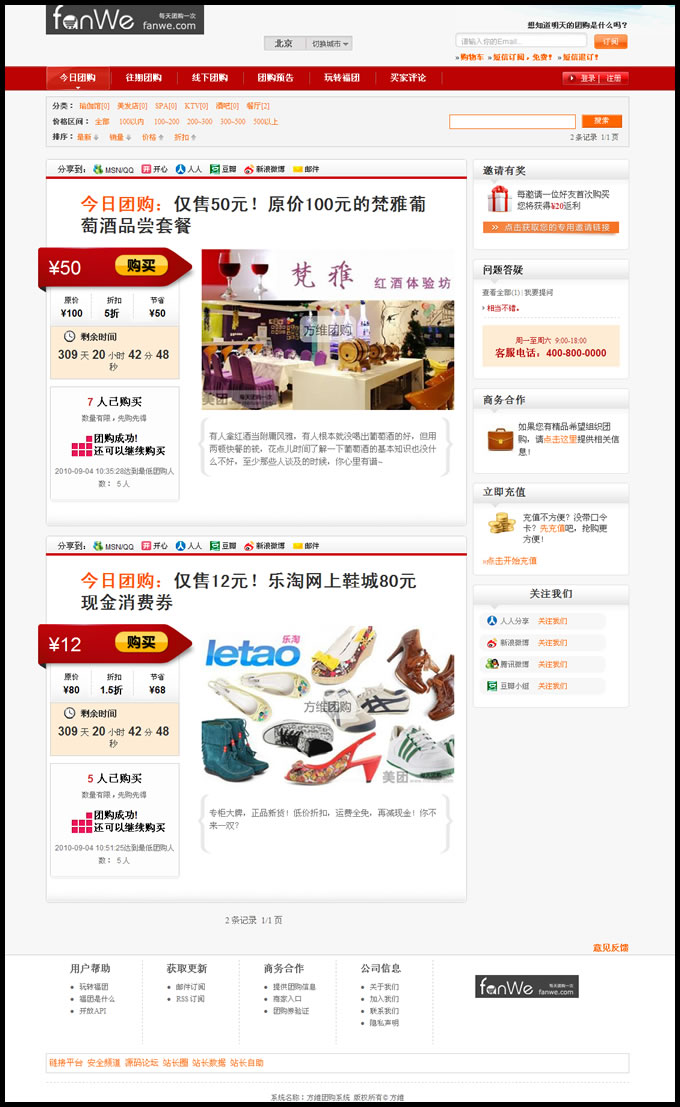Open 意见反馈 feedback link
Viewport: 680px width, 1107px height.
(x=610, y=947)
